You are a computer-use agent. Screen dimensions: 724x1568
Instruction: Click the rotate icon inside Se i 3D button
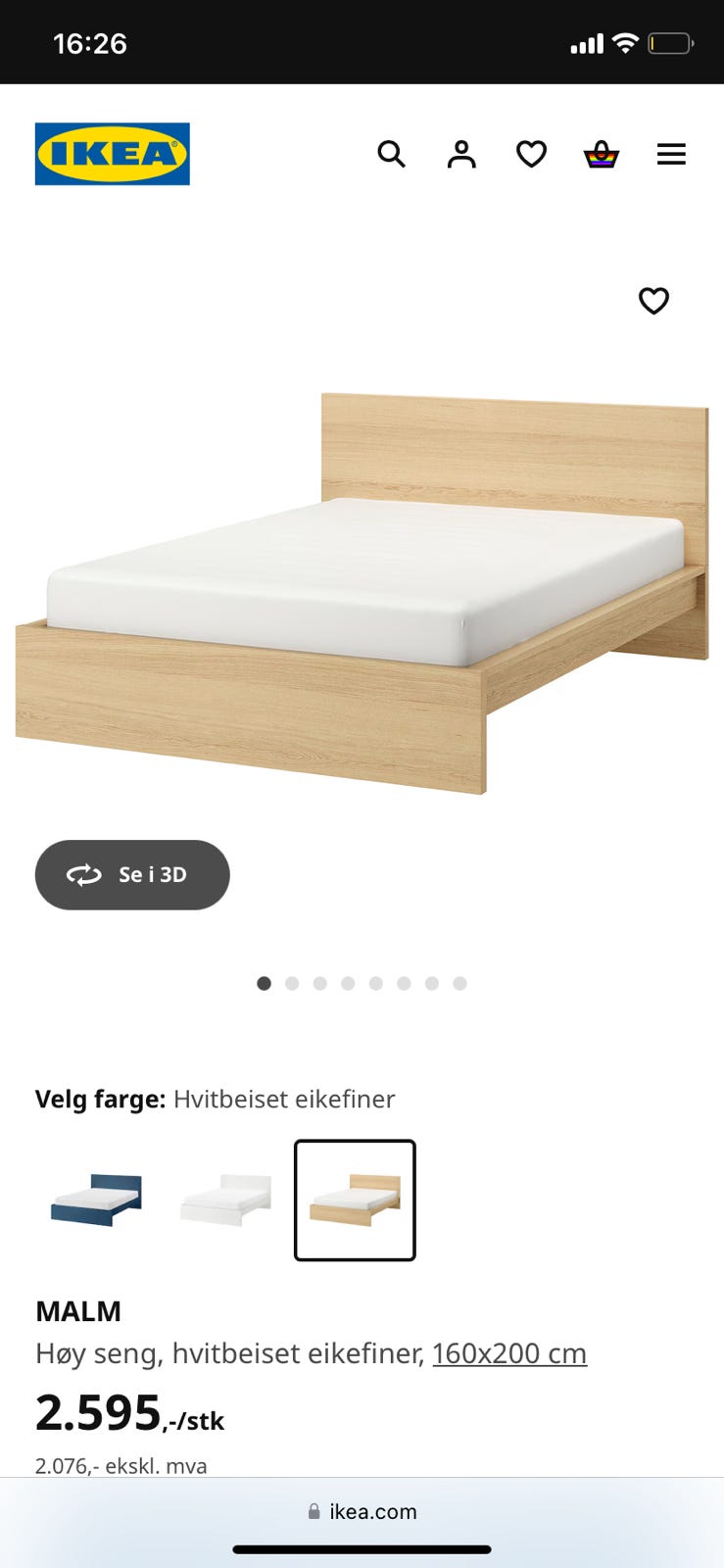pos(84,874)
